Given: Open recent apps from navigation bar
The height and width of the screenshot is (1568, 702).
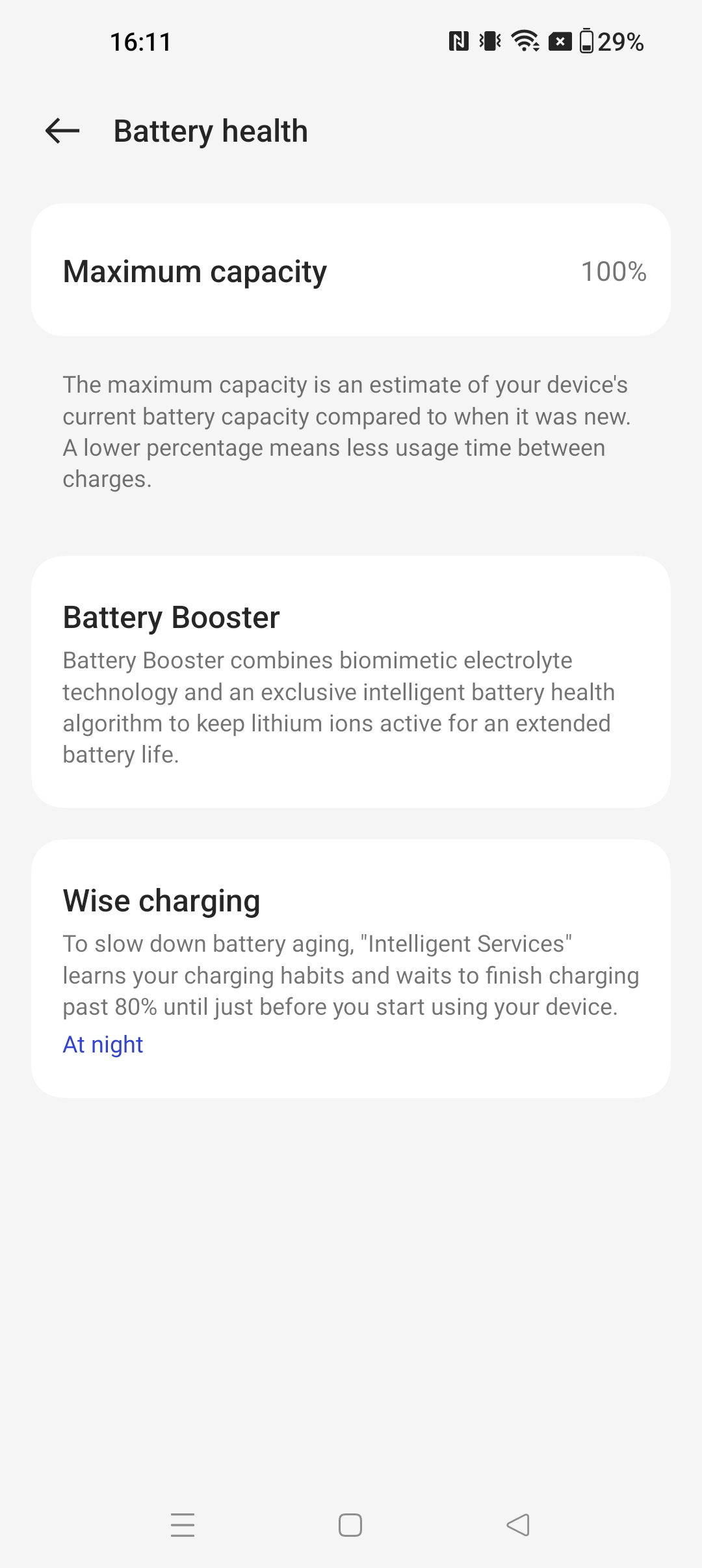Looking at the screenshot, I should (x=183, y=1525).
